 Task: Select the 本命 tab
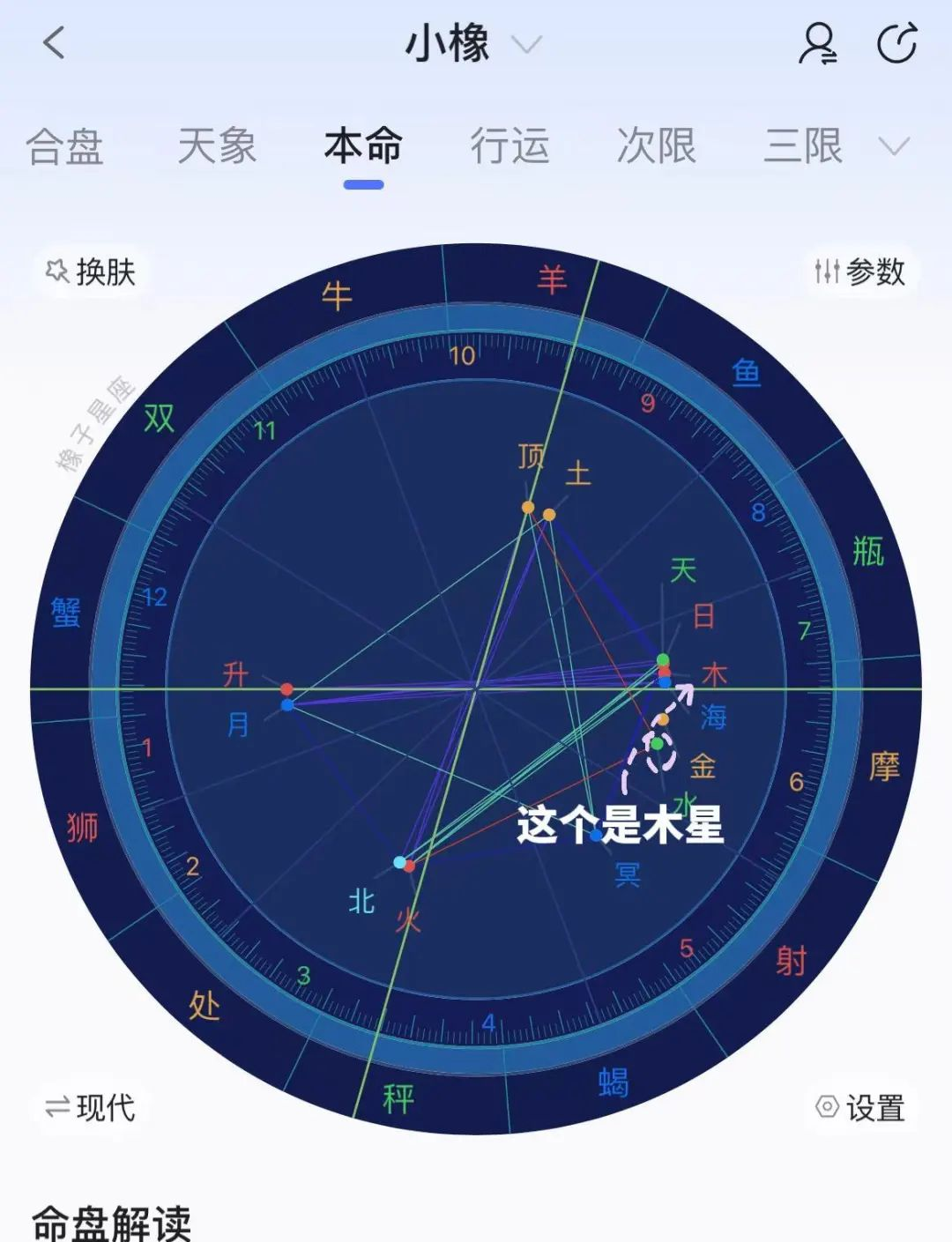(x=363, y=146)
